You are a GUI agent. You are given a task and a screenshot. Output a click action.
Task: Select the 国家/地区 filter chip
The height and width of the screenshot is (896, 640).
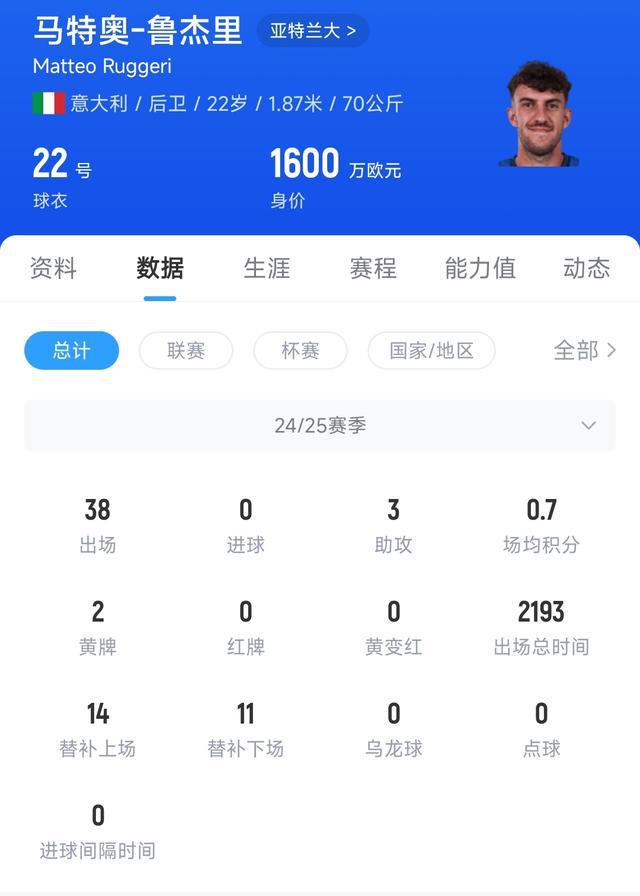431,351
